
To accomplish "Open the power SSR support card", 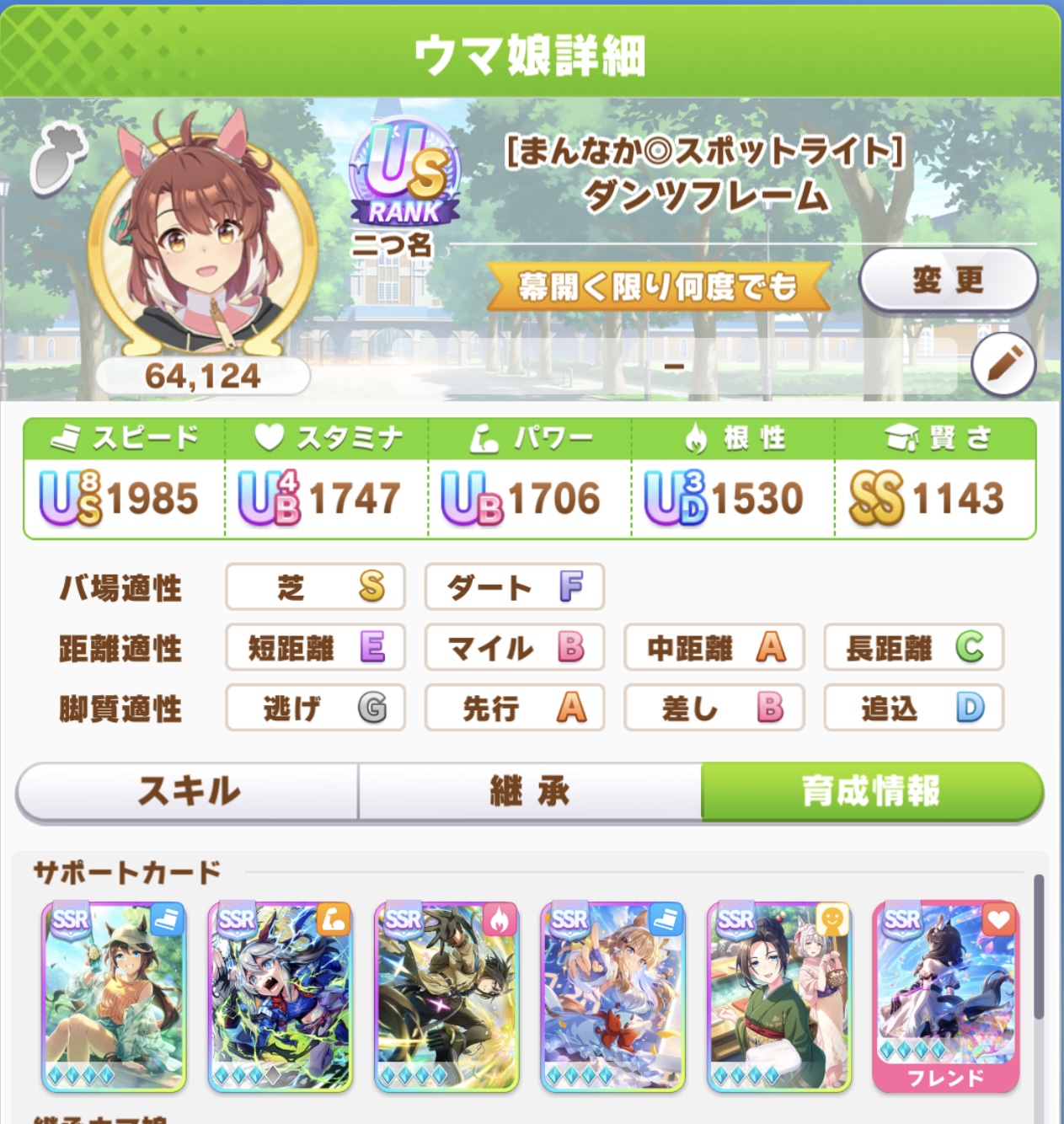I will click(x=280, y=996).
